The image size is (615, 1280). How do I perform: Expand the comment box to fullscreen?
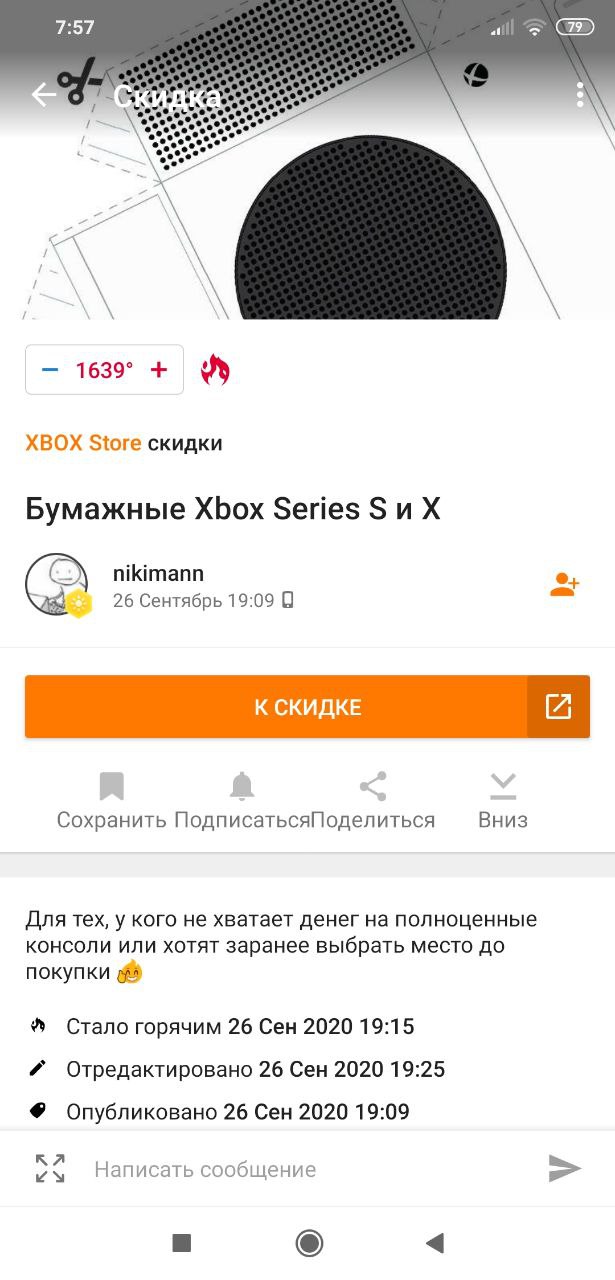click(x=50, y=1168)
